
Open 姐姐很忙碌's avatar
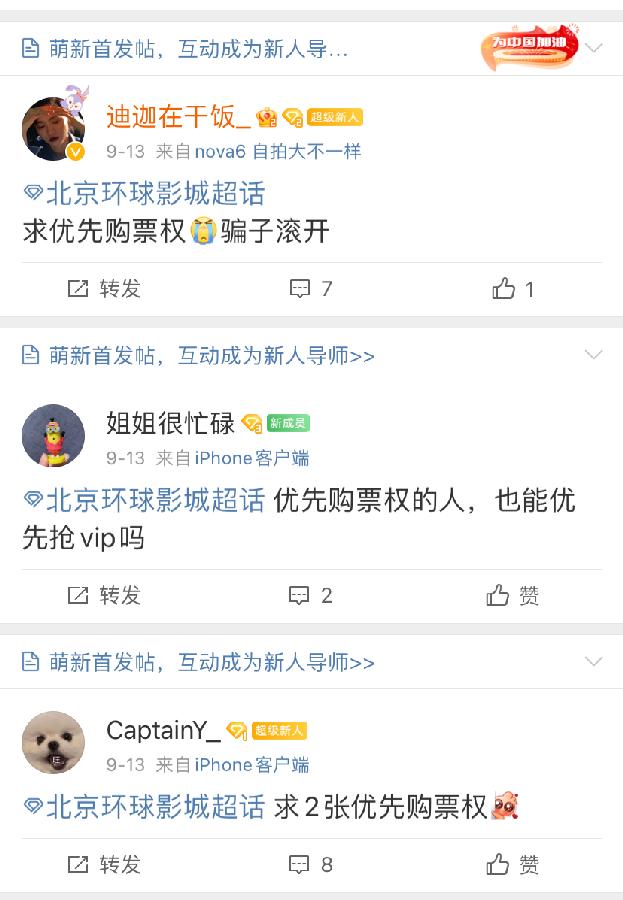(53, 436)
